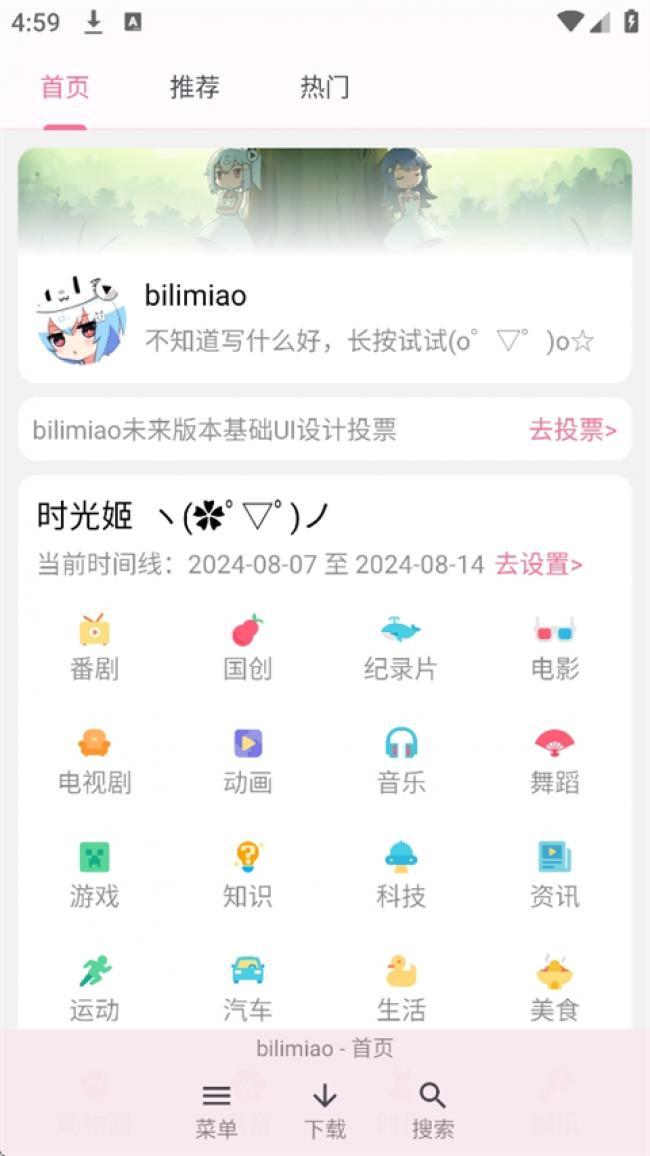Select the 知识 category
Viewport: 650px width, 1156px height.
click(x=248, y=875)
